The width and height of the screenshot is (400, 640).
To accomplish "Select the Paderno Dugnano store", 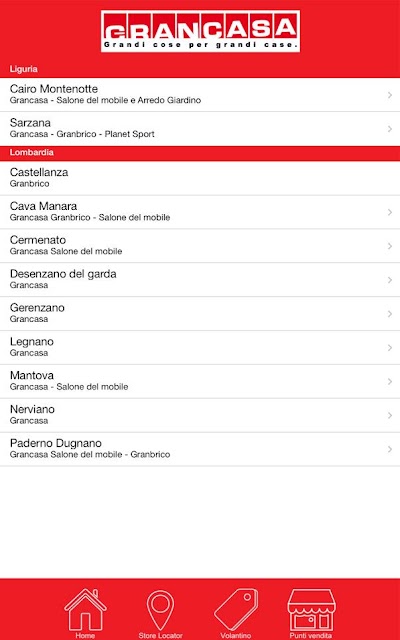I will click(x=200, y=449).
